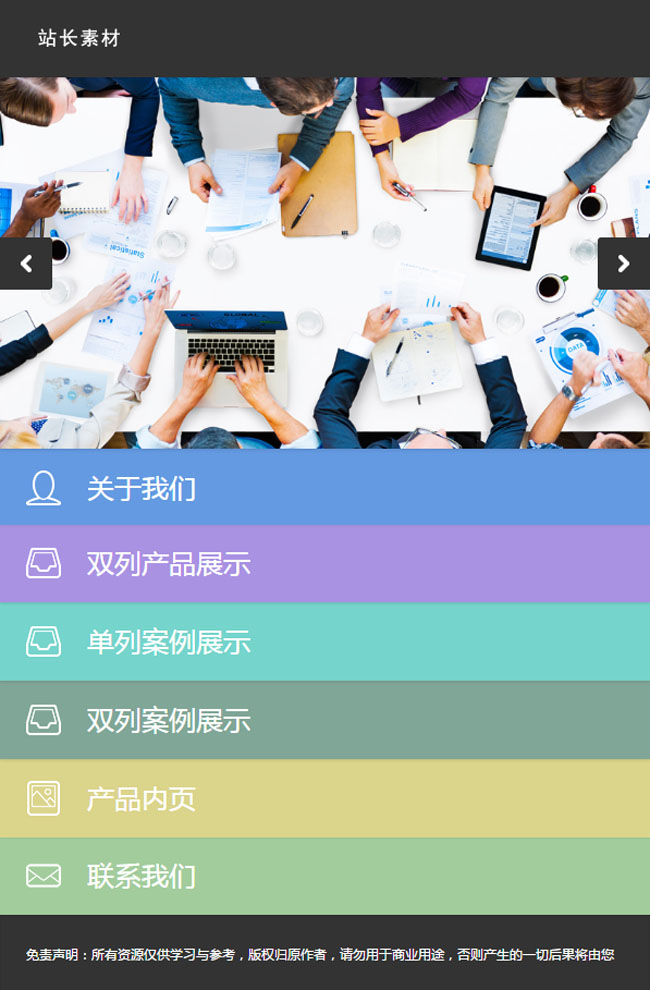Open 产品内页 menu entry

[324, 798]
